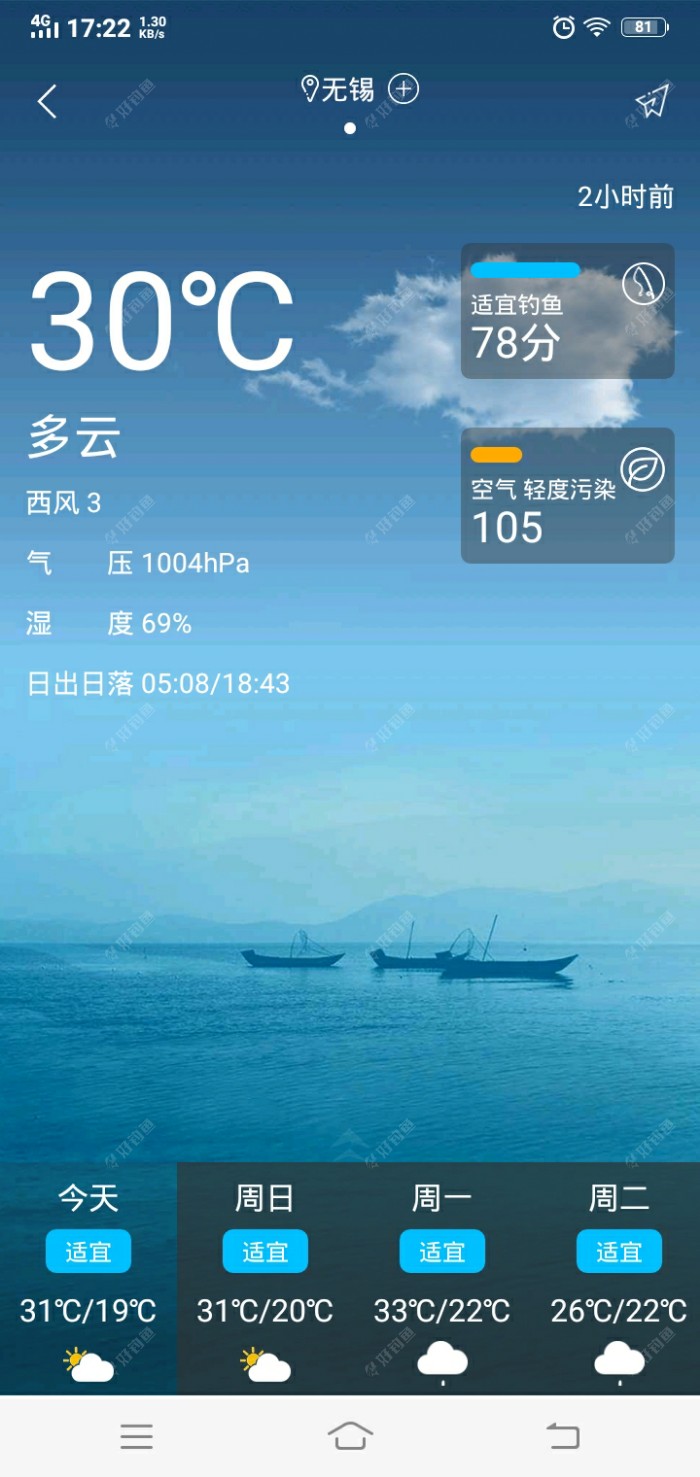Image resolution: width=700 pixels, height=1477 pixels.
Task: Select the 周日 forecast column
Action: pyautogui.click(x=265, y=1278)
